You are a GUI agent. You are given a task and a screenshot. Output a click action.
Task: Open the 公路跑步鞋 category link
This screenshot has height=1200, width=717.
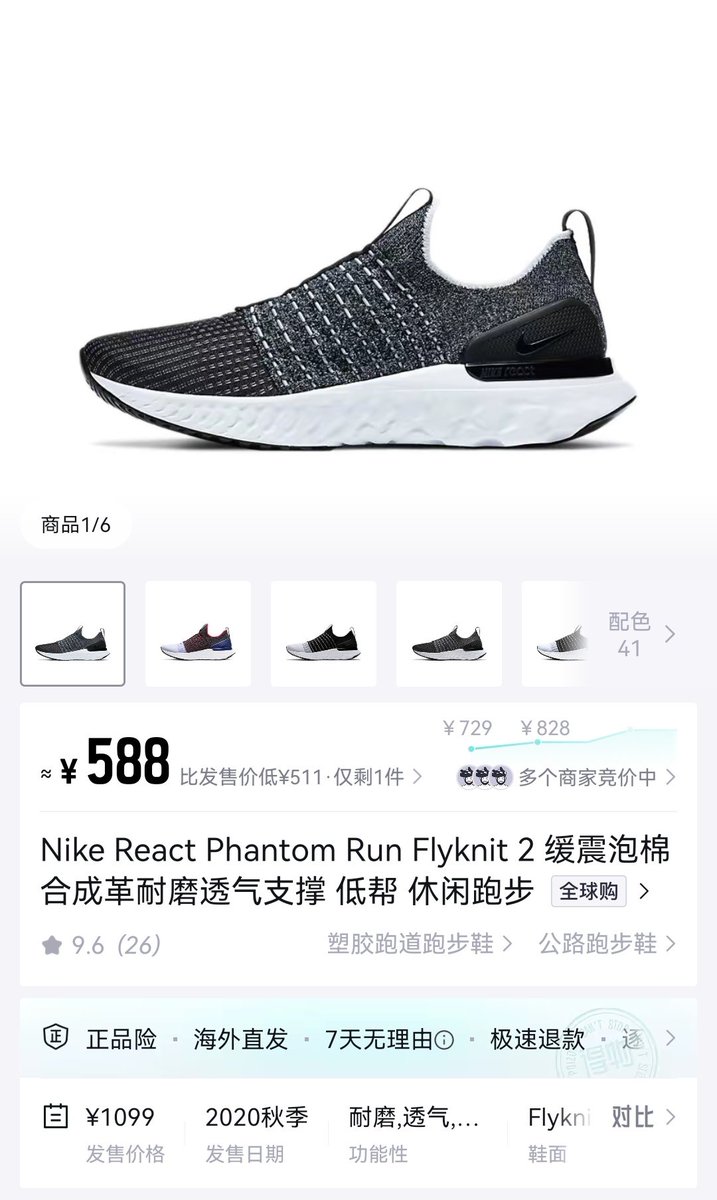(606, 943)
